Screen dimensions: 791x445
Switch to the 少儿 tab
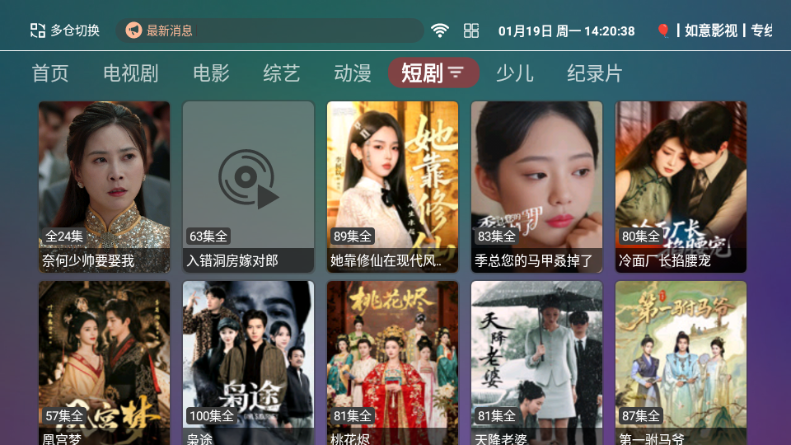(x=515, y=73)
